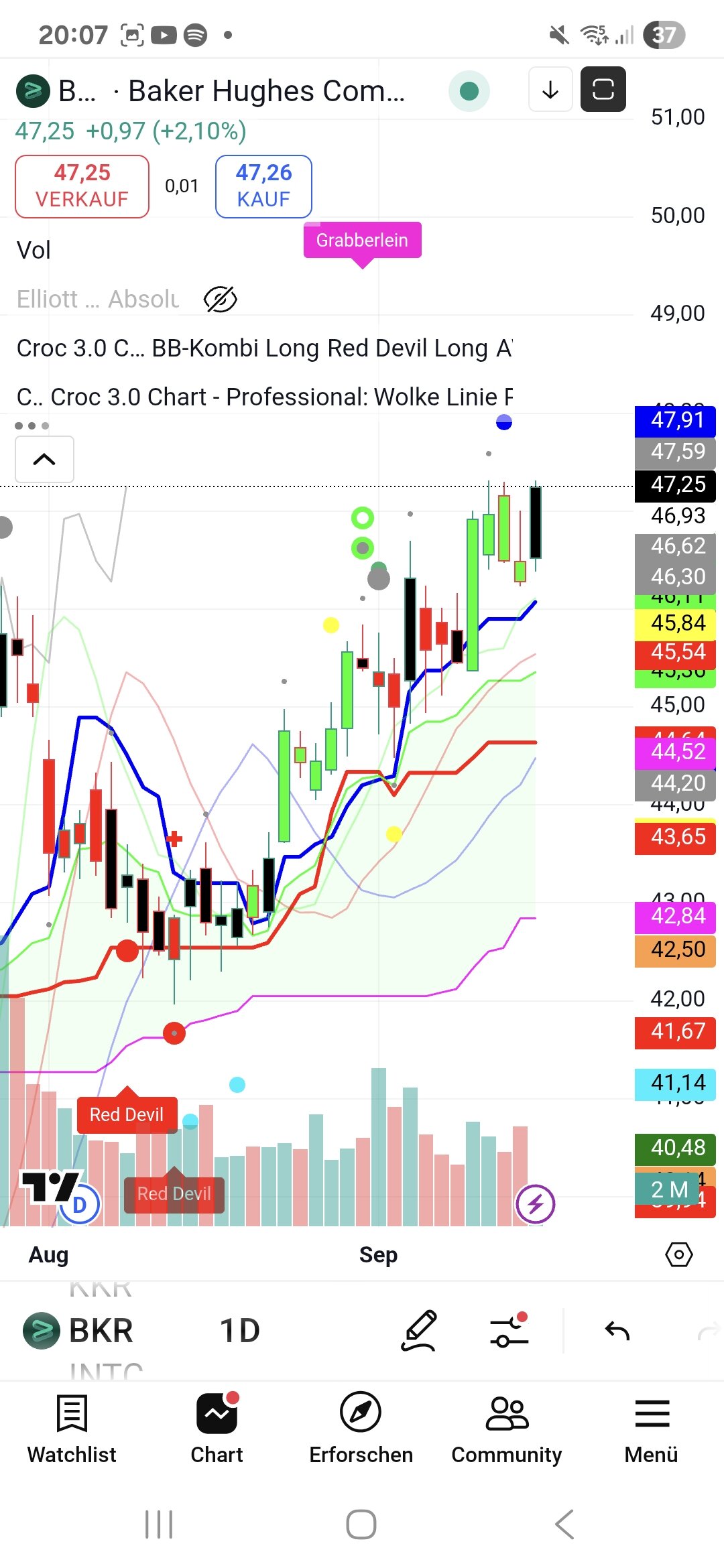Image resolution: width=724 pixels, height=1568 pixels.
Task: Open the drawing tools pencil
Action: point(420,1331)
